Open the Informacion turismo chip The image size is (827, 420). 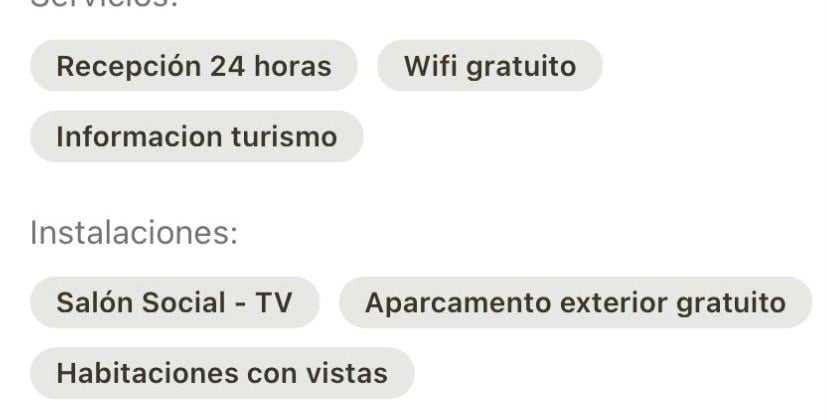pos(197,137)
